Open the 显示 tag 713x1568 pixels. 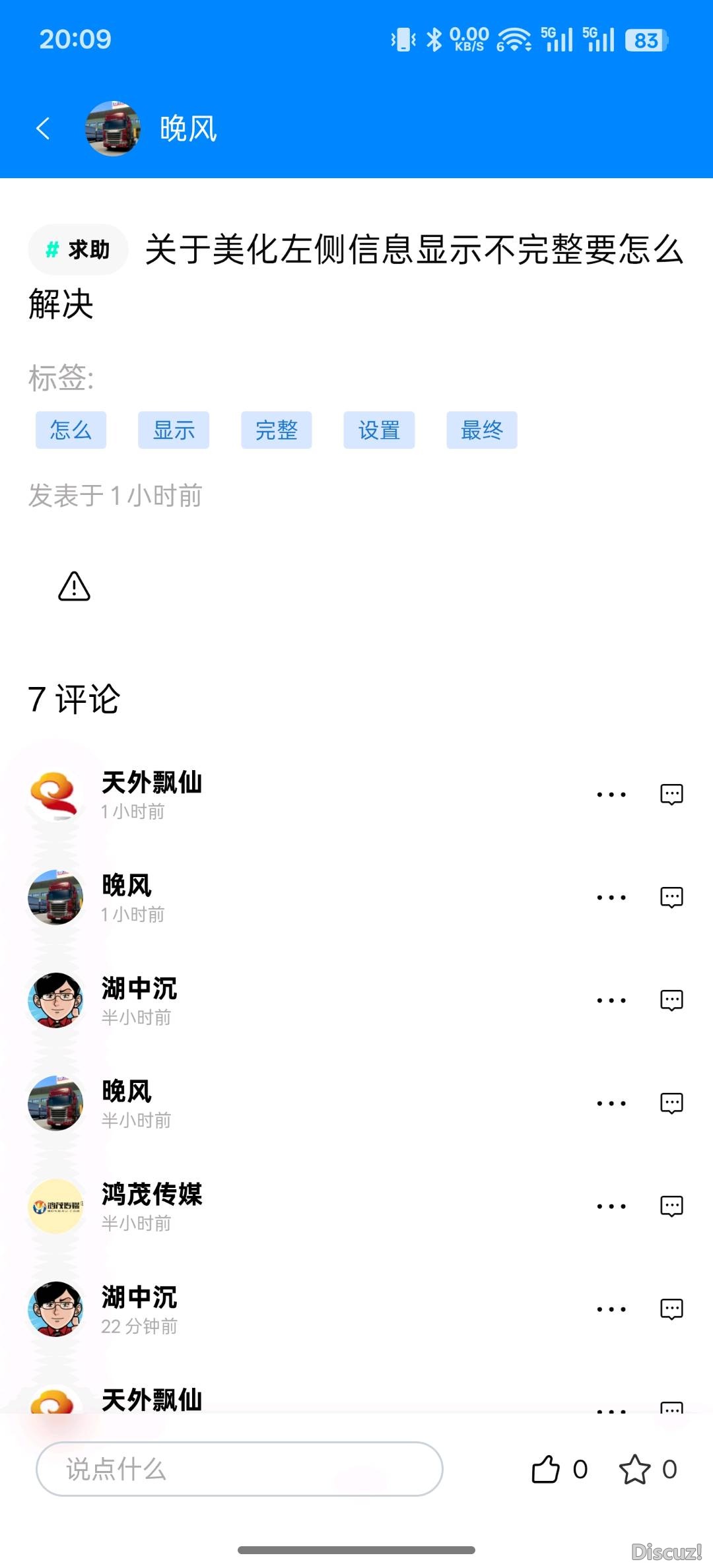pos(174,430)
